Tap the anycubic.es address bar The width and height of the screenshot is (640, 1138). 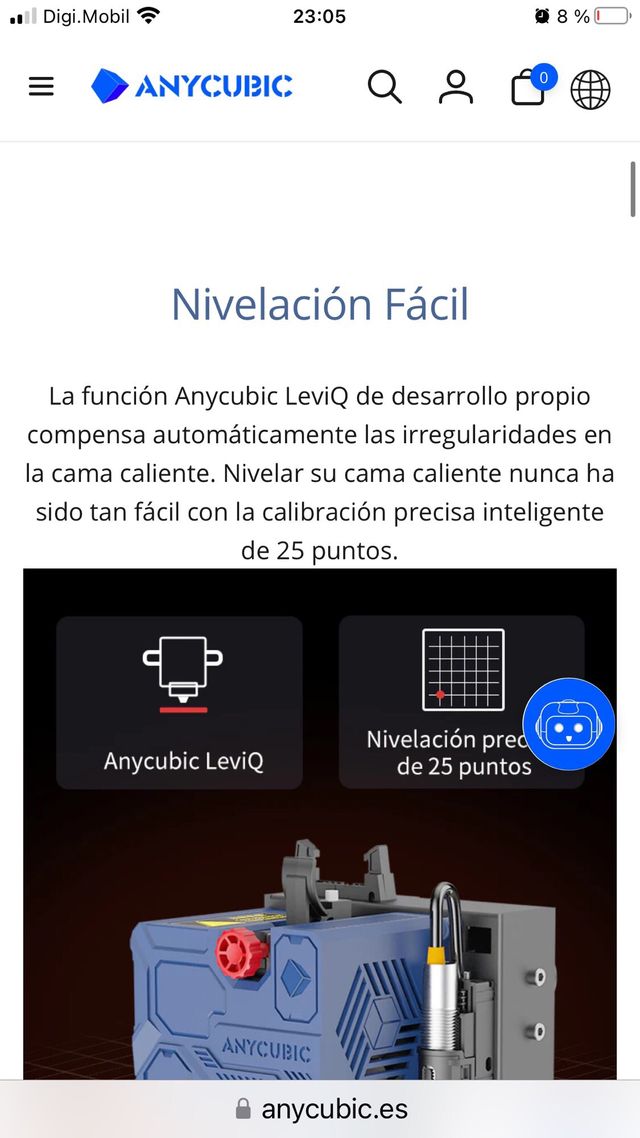(320, 1108)
